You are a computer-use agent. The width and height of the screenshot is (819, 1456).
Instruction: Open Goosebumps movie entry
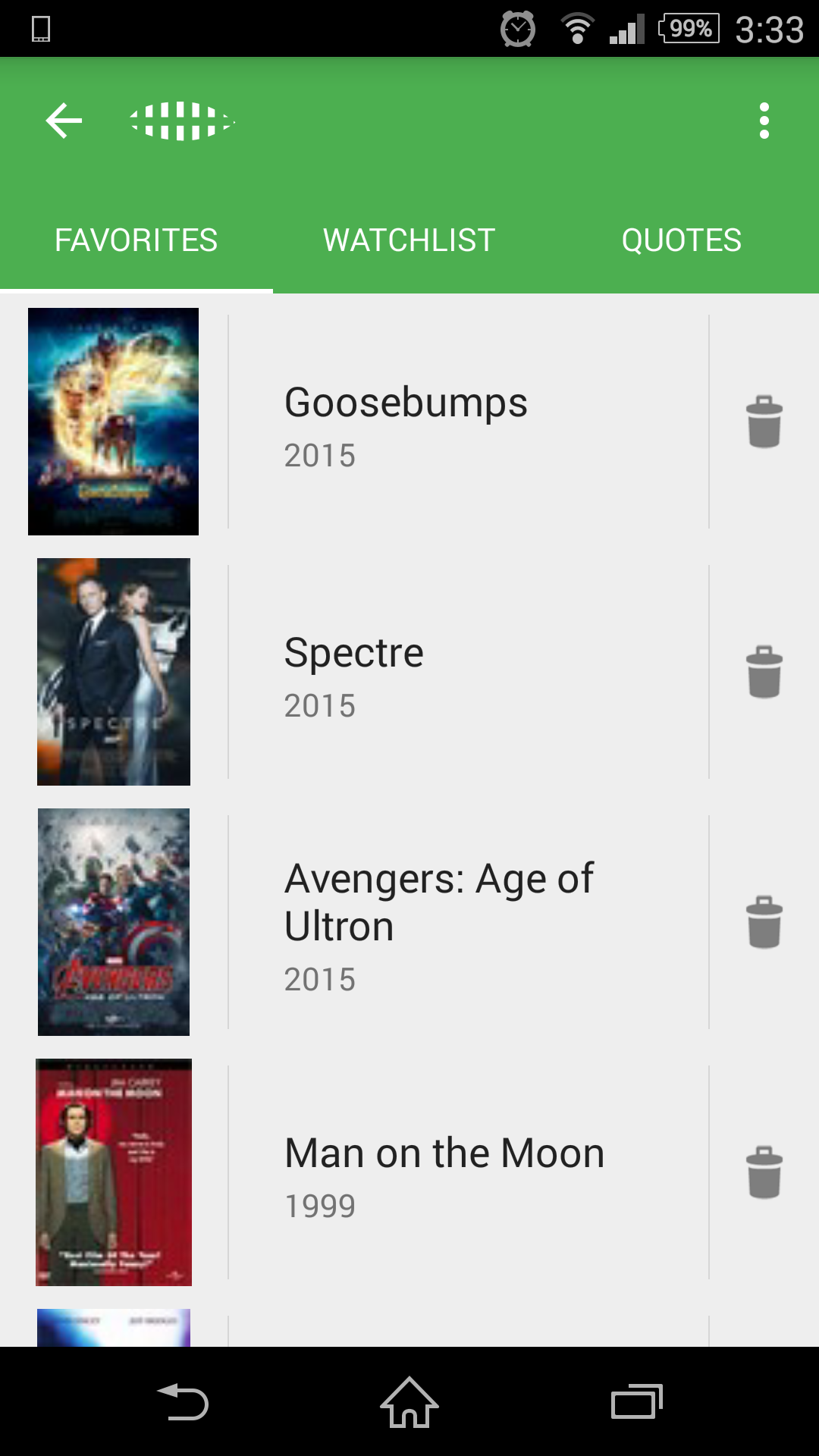[x=405, y=402]
